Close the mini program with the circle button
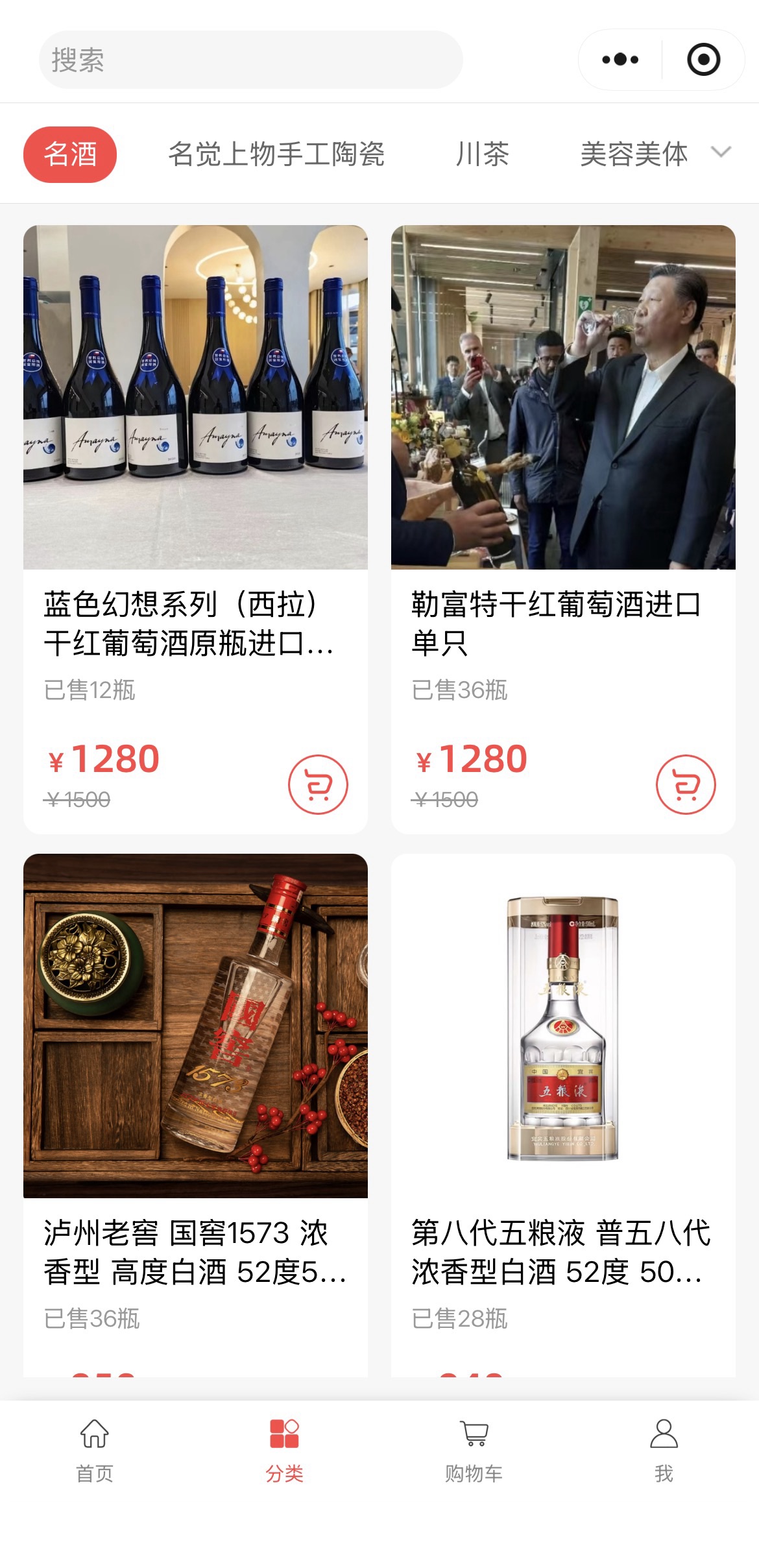 (703, 60)
